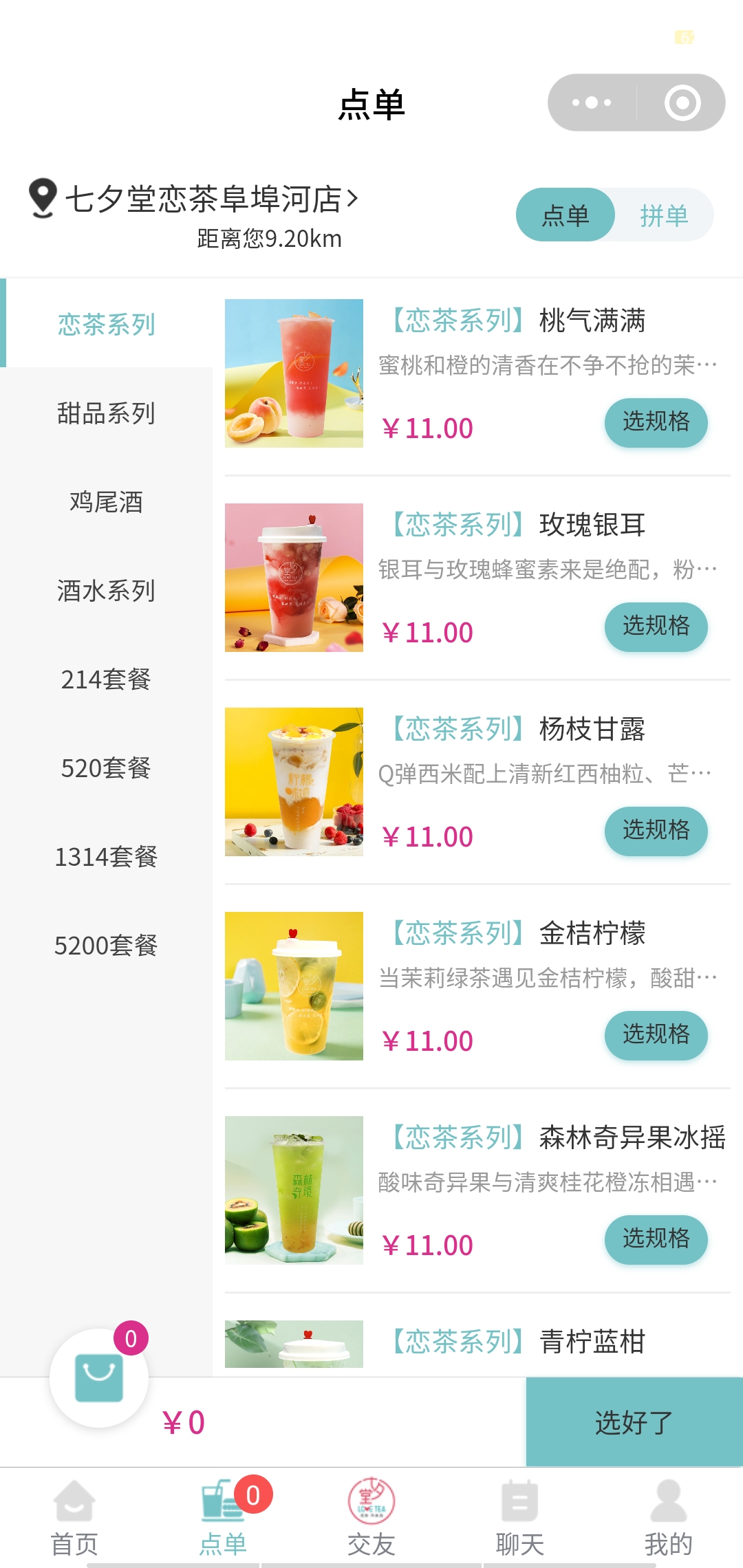Switch to 拼单 group order mode
Image resolution: width=743 pixels, height=1568 pixels.
pos(664,215)
